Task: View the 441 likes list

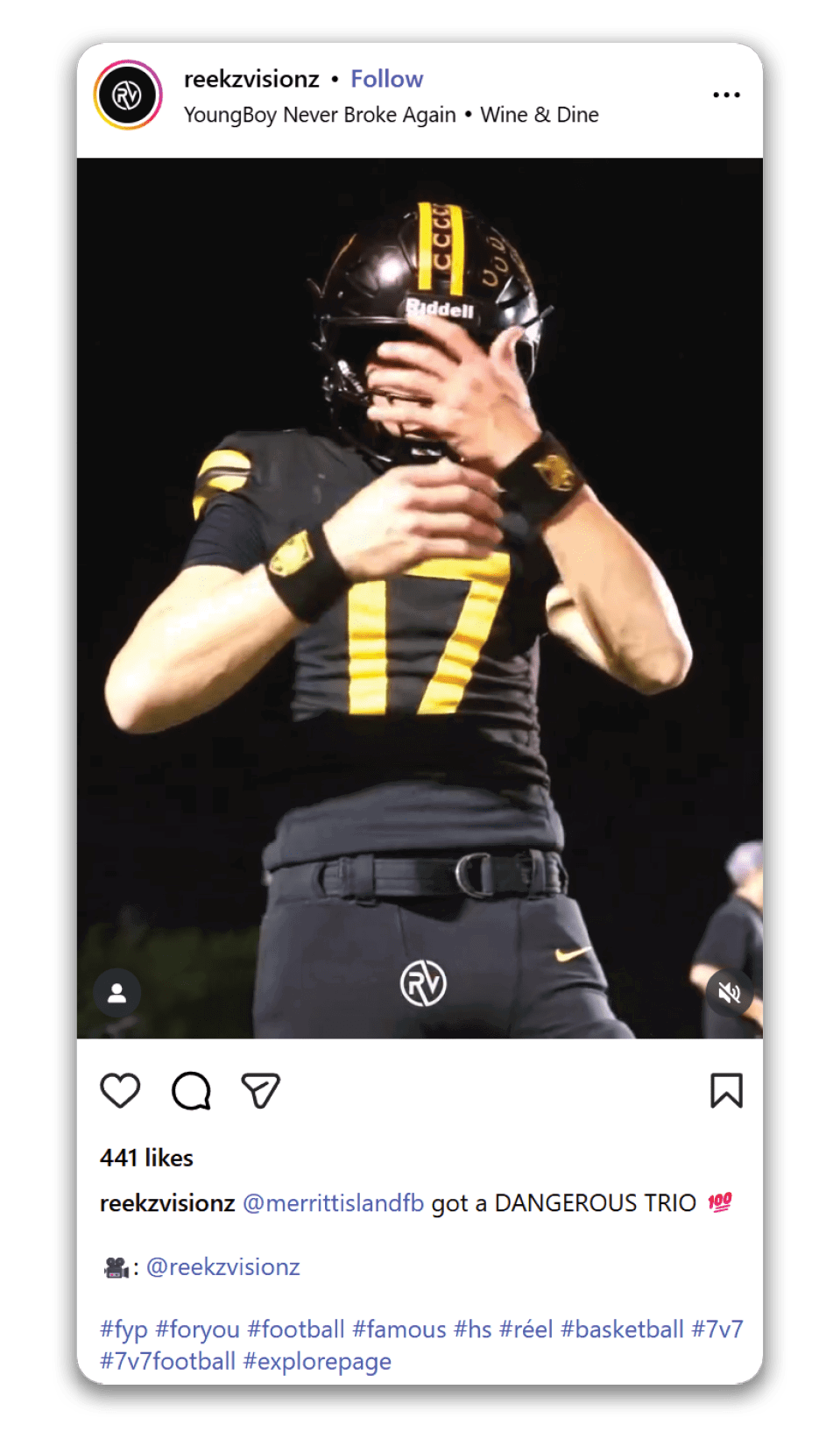Action: pos(146,1158)
